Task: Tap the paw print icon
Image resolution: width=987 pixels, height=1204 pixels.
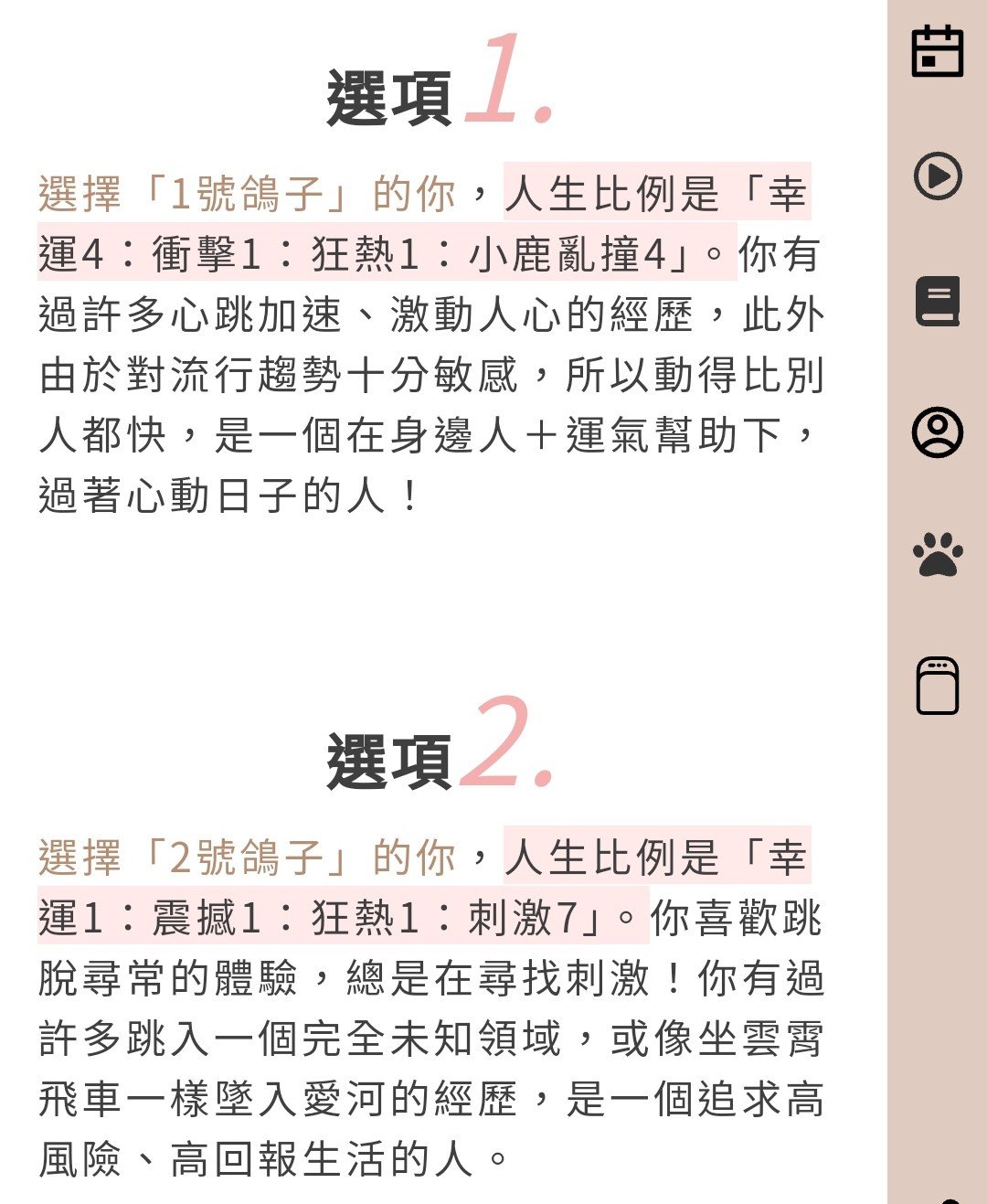Action: (x=938, y=554)
